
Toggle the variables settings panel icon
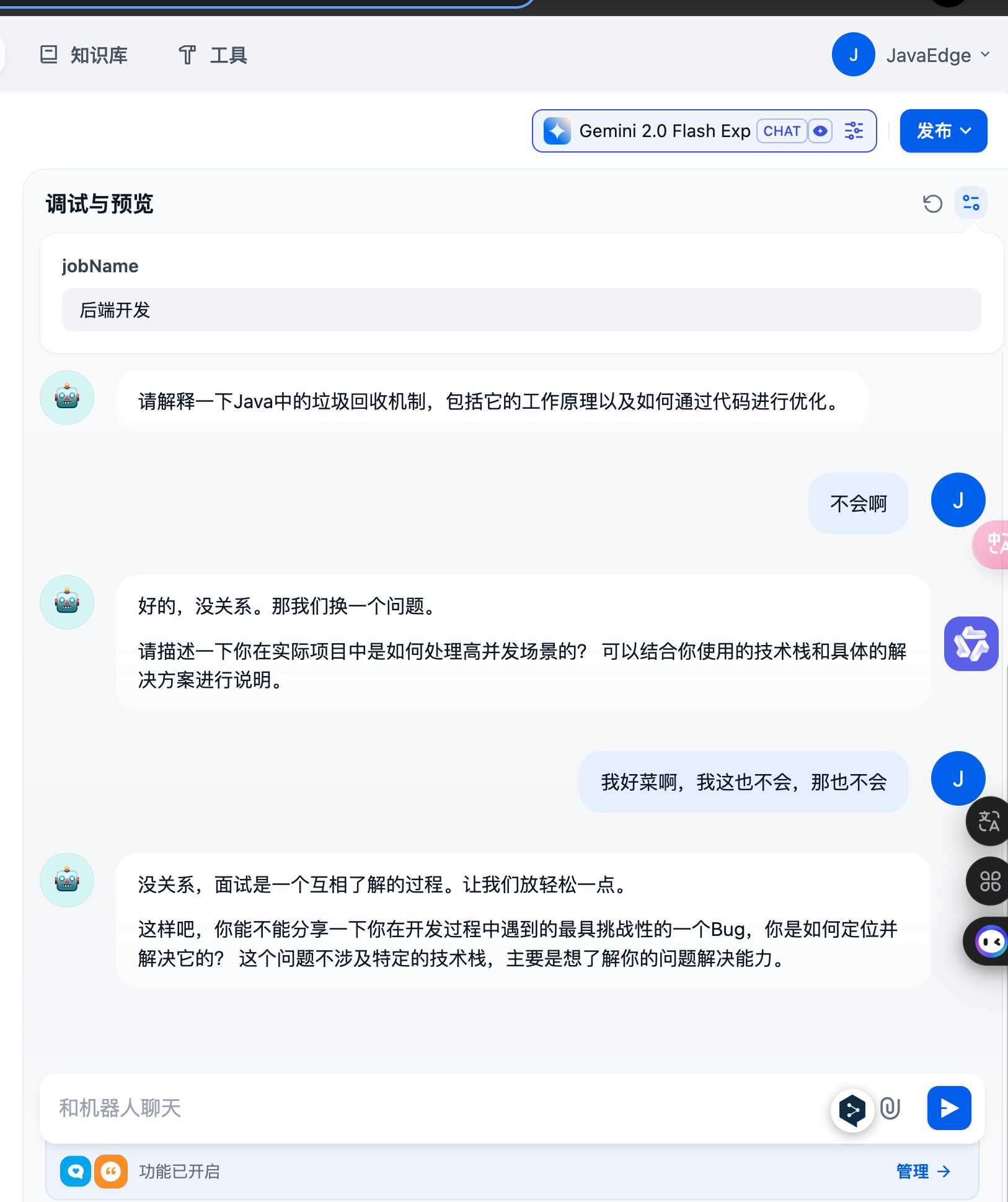click(x=971, y=203)
